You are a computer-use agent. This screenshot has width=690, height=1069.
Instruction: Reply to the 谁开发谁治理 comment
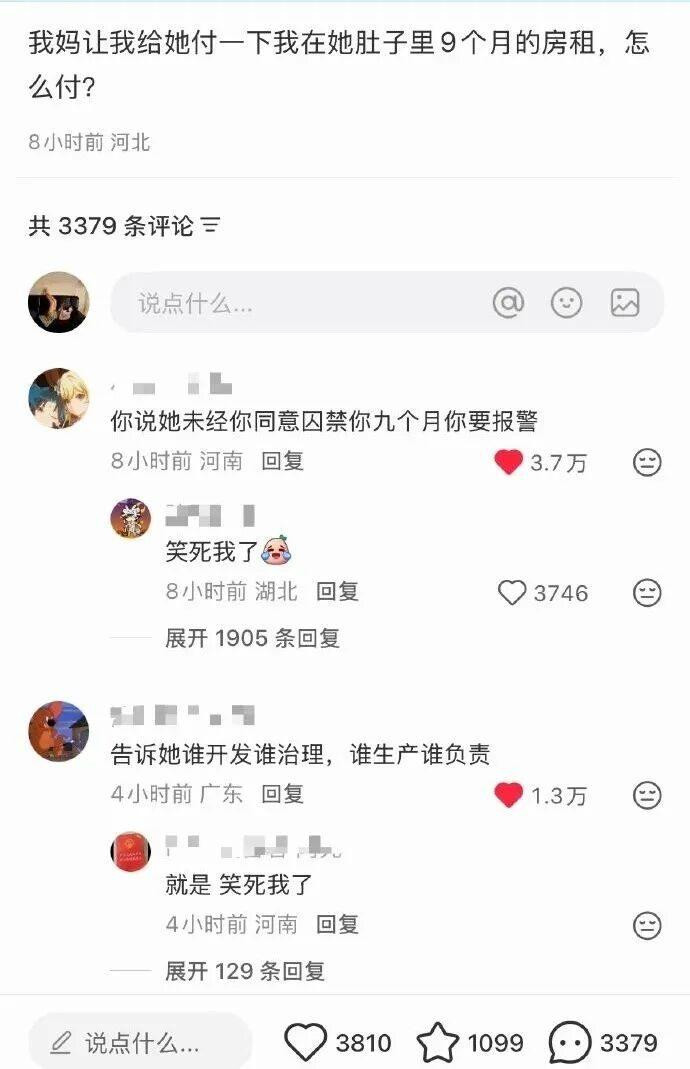click(x=282, y=794)
